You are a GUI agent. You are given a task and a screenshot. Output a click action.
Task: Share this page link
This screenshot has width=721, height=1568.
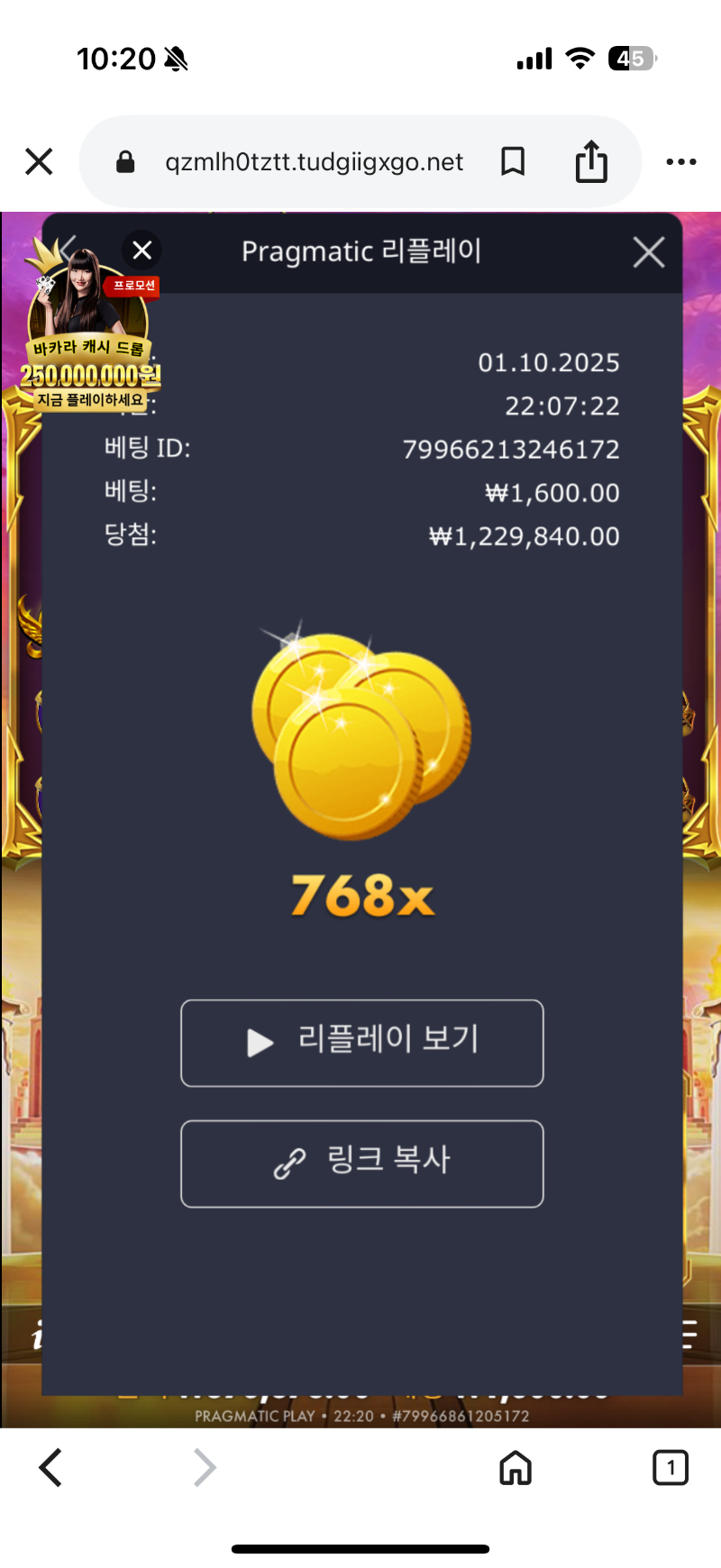pos(591,162)
